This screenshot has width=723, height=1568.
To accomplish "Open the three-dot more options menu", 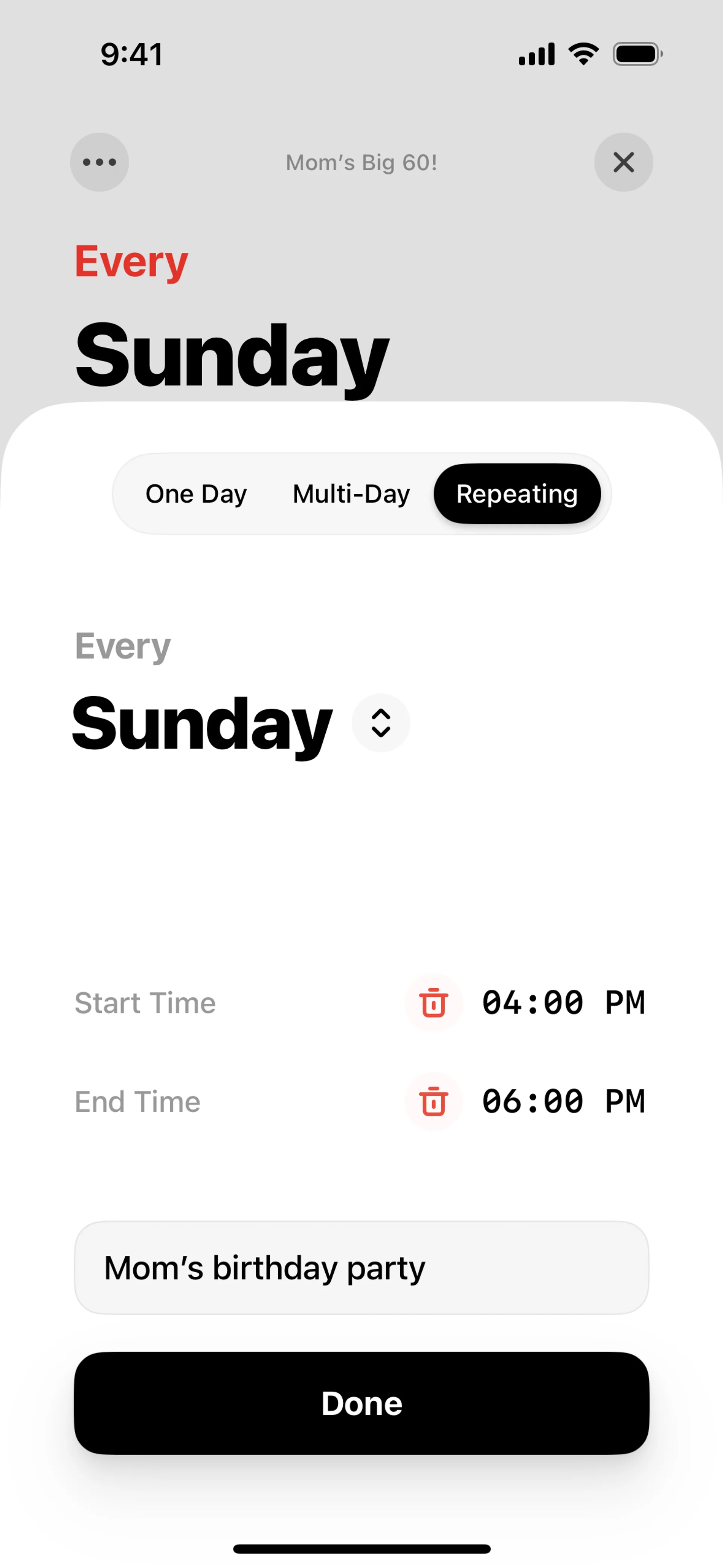I will click(x=99, y=162).
